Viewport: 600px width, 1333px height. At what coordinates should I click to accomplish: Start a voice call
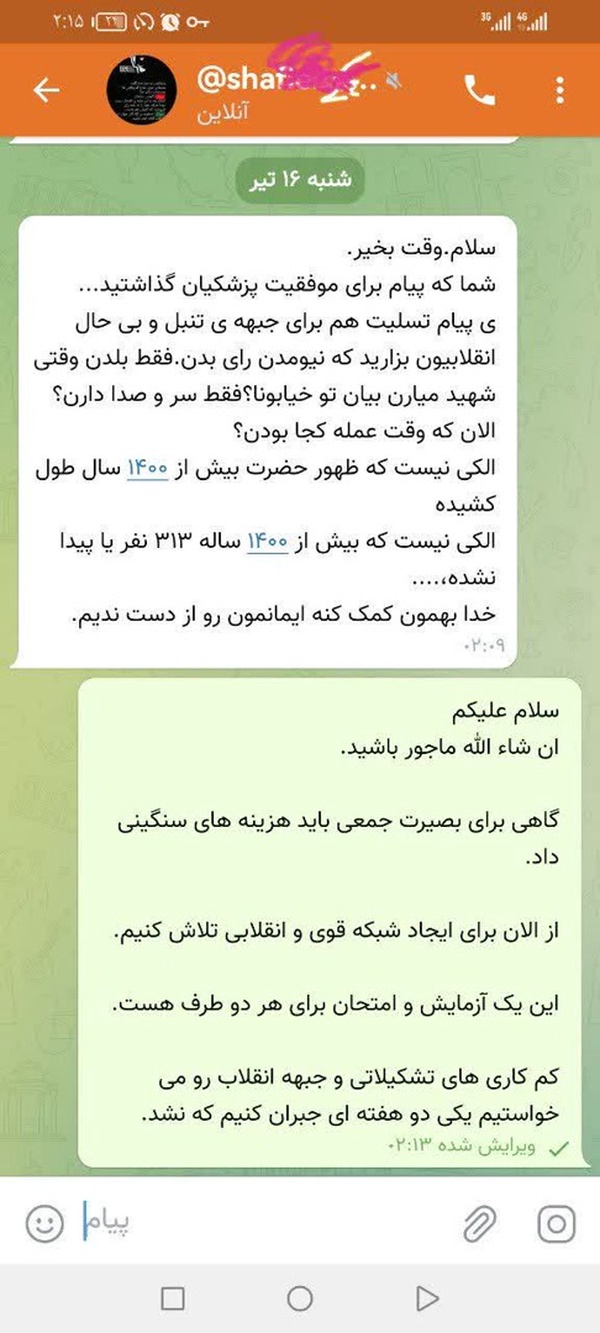(x=481, y=91)
